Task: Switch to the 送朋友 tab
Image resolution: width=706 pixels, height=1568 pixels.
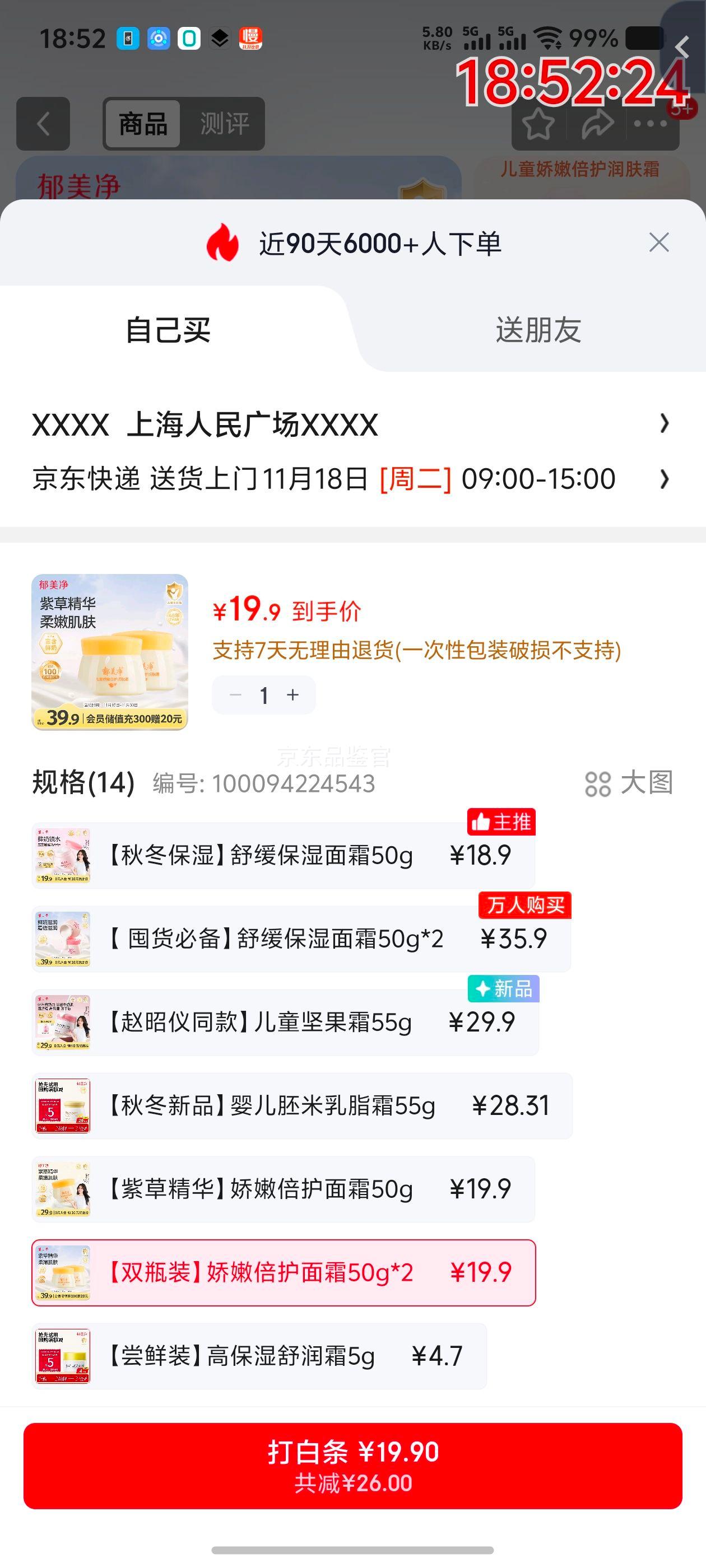Action: click(x=538, y=330)
